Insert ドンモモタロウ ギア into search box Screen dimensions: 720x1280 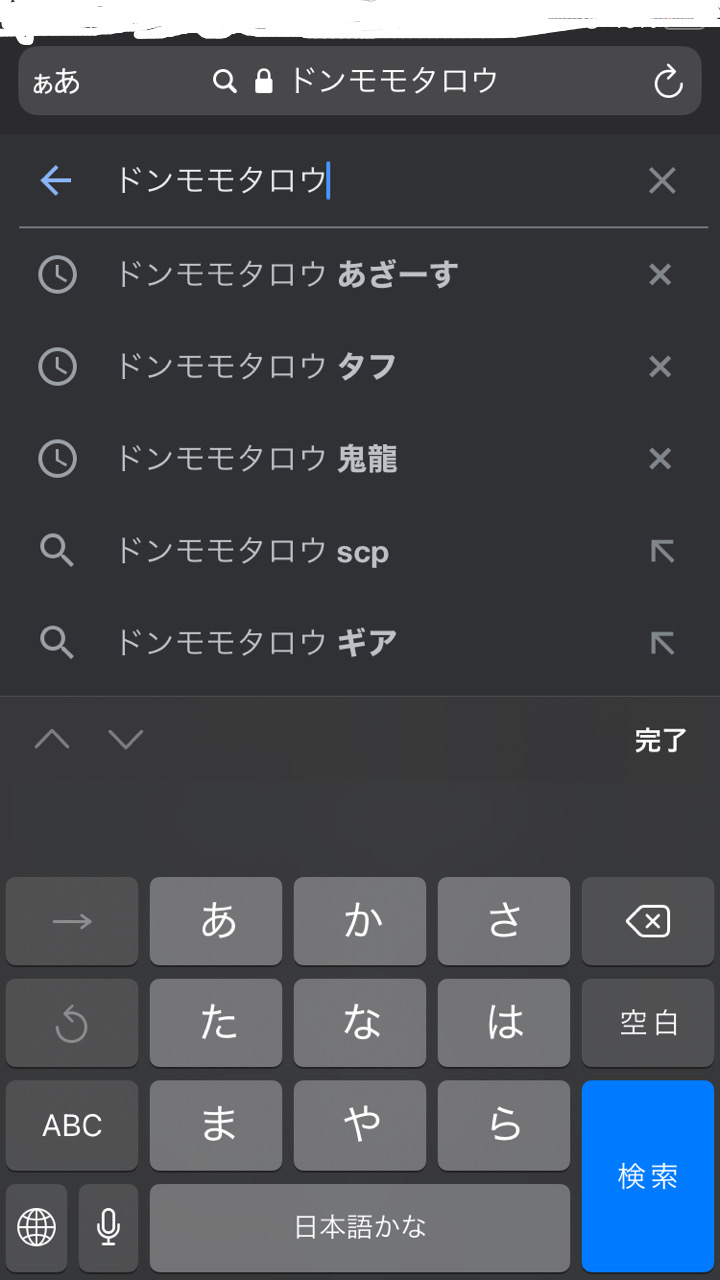click(662, 643)
